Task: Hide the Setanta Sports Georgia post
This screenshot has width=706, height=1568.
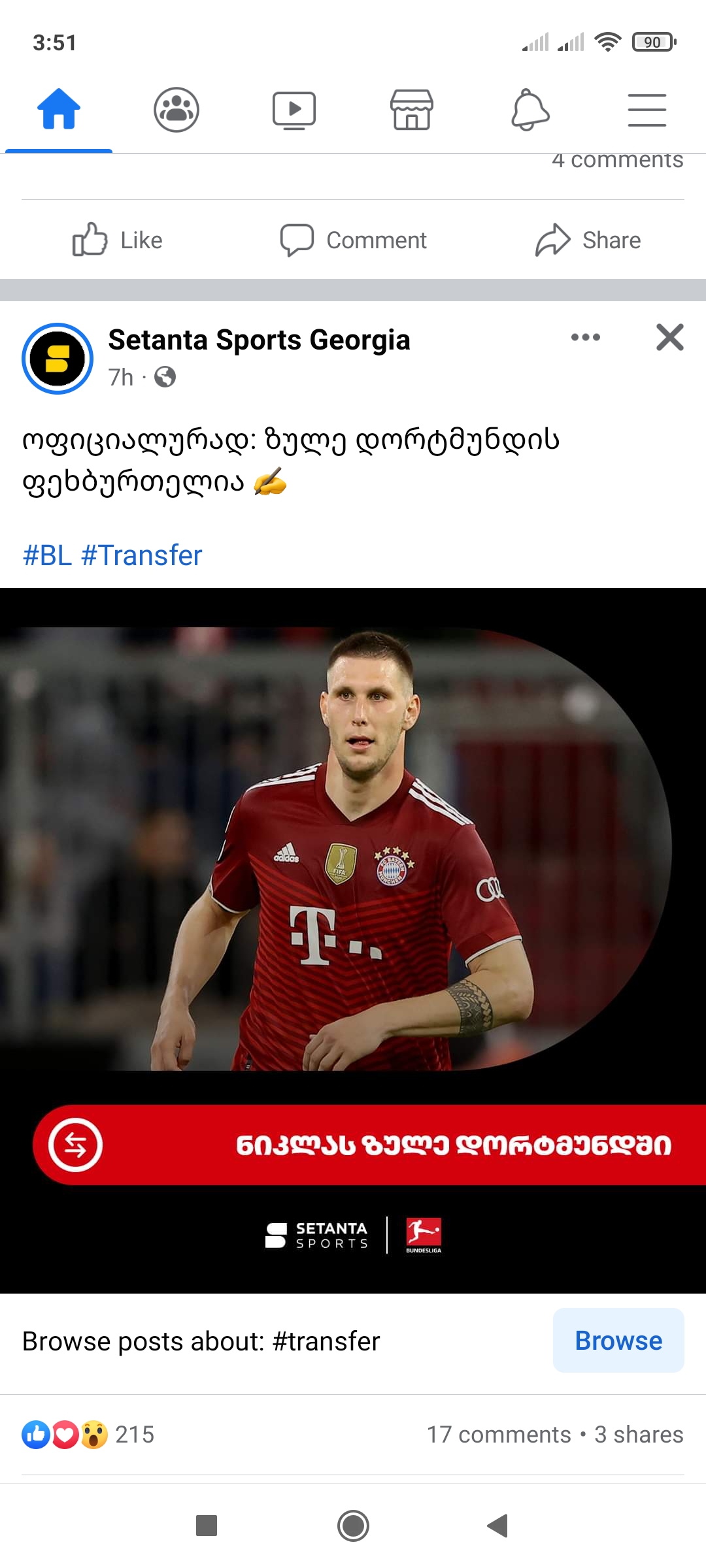Action: pos(670,337)
